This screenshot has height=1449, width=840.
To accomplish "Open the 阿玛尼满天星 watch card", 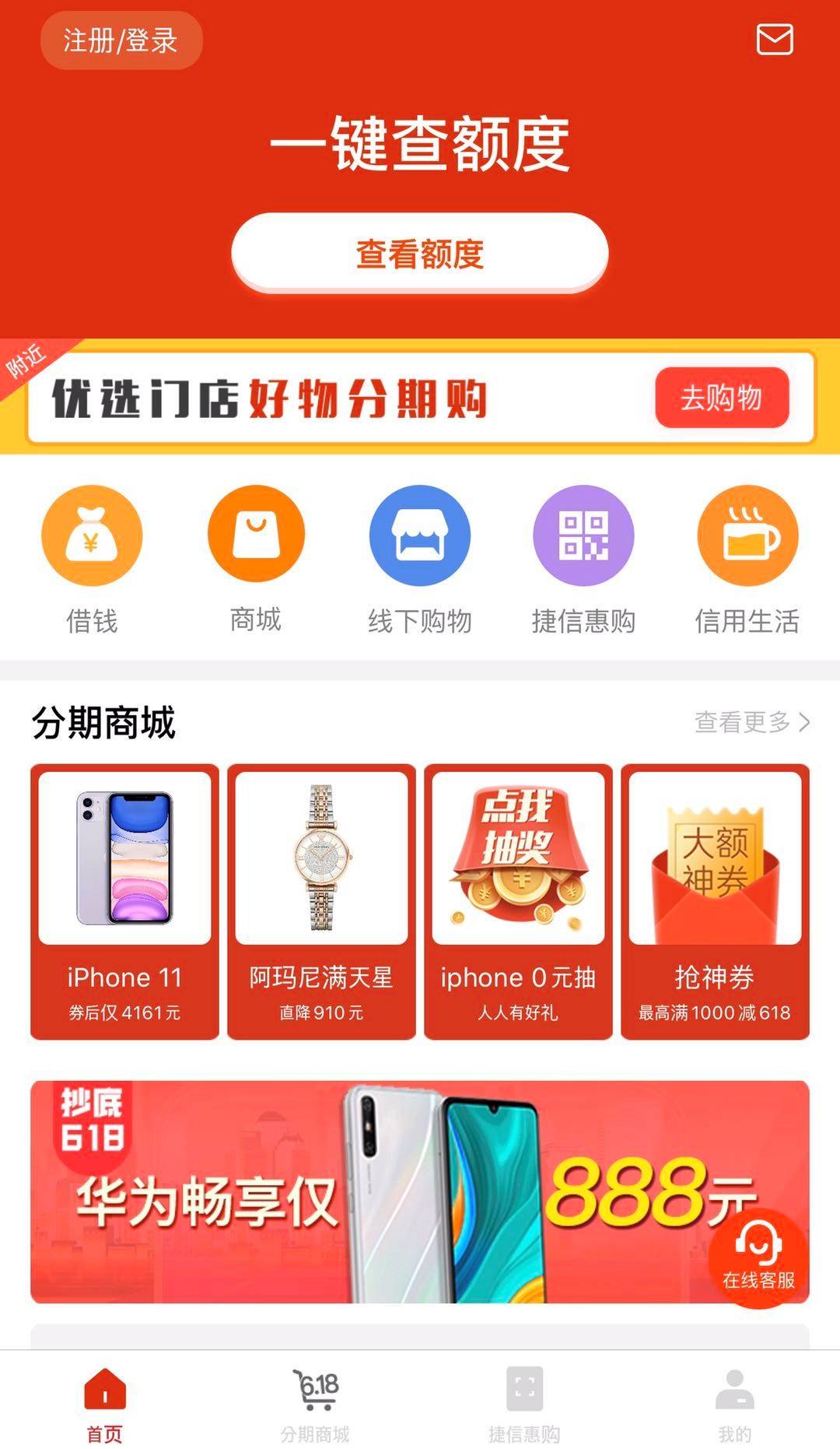I will click(321, 901).
